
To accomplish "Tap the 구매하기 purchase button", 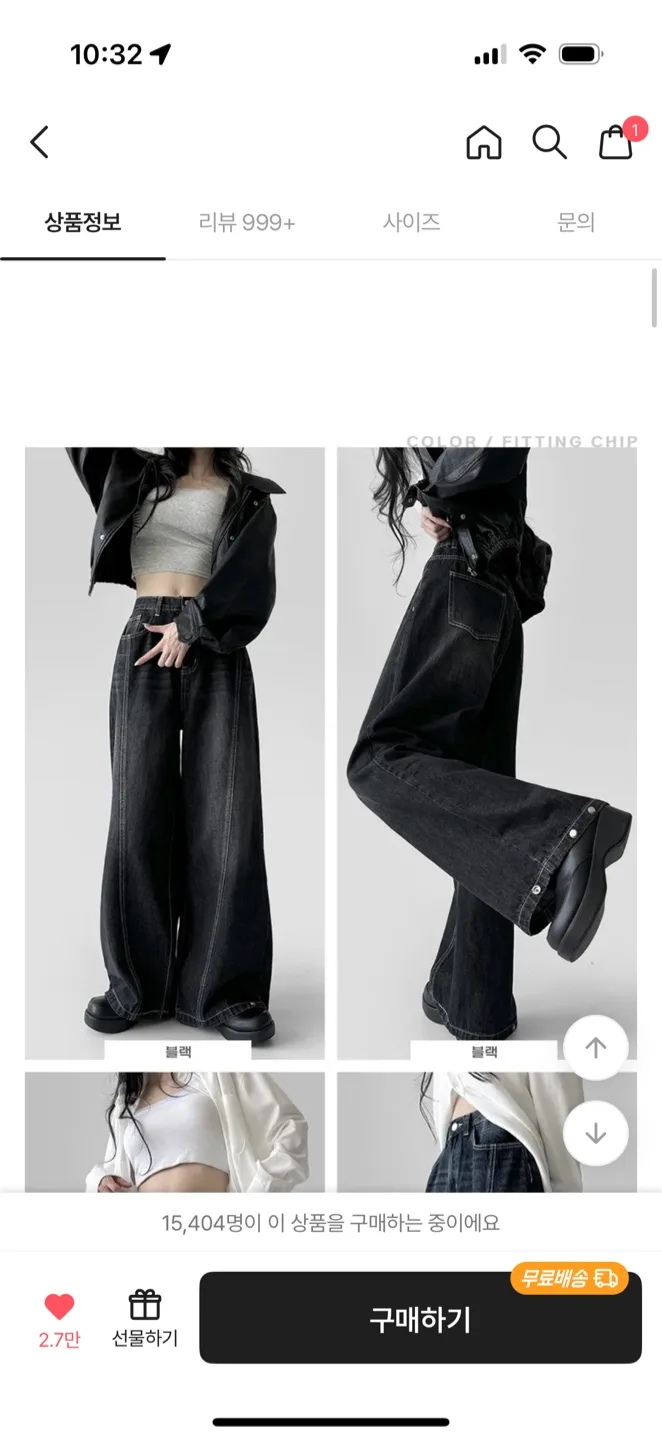I will point(420,1319).
